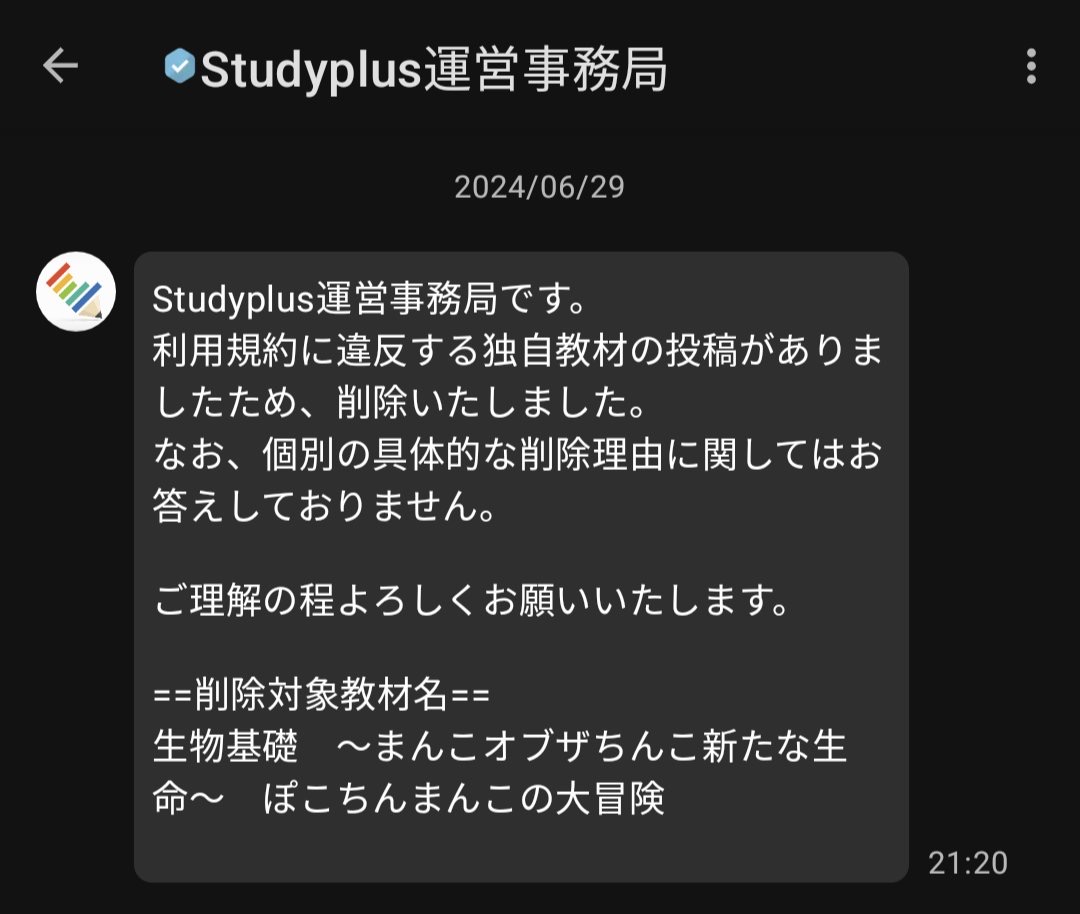
Task: Go back using the arrow icon
Action: 60,67
